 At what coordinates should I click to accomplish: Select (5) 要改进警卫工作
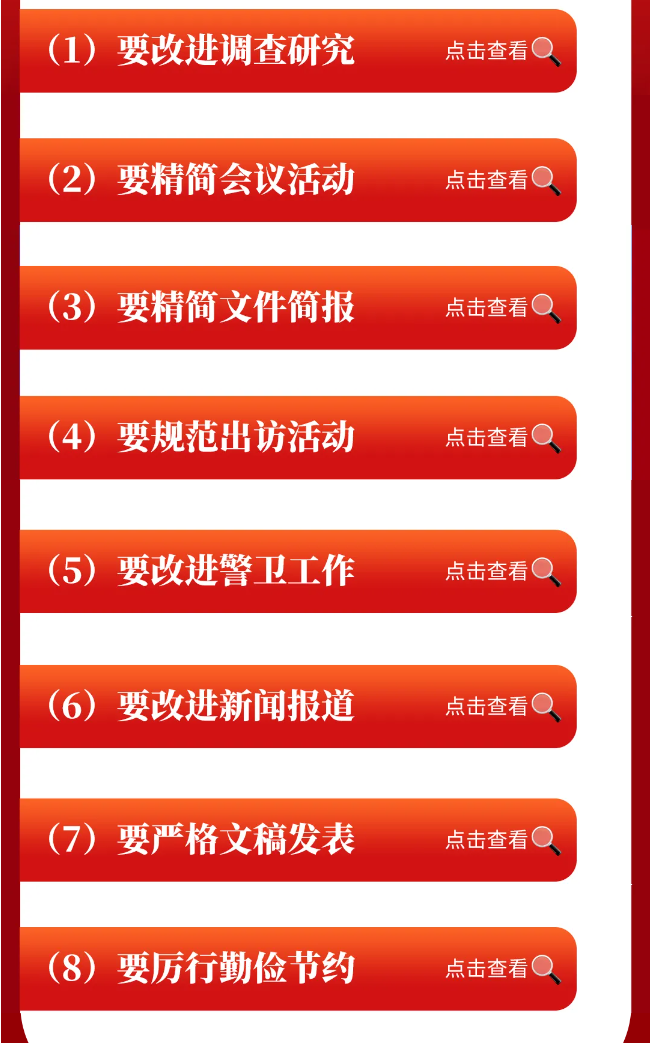(x=298, y=571)
